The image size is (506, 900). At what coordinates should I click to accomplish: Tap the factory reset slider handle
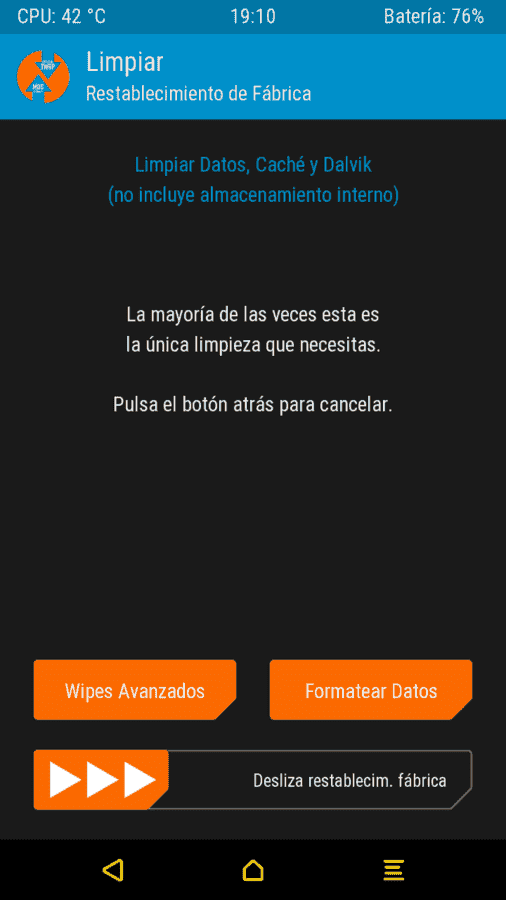tap(101, 780)
